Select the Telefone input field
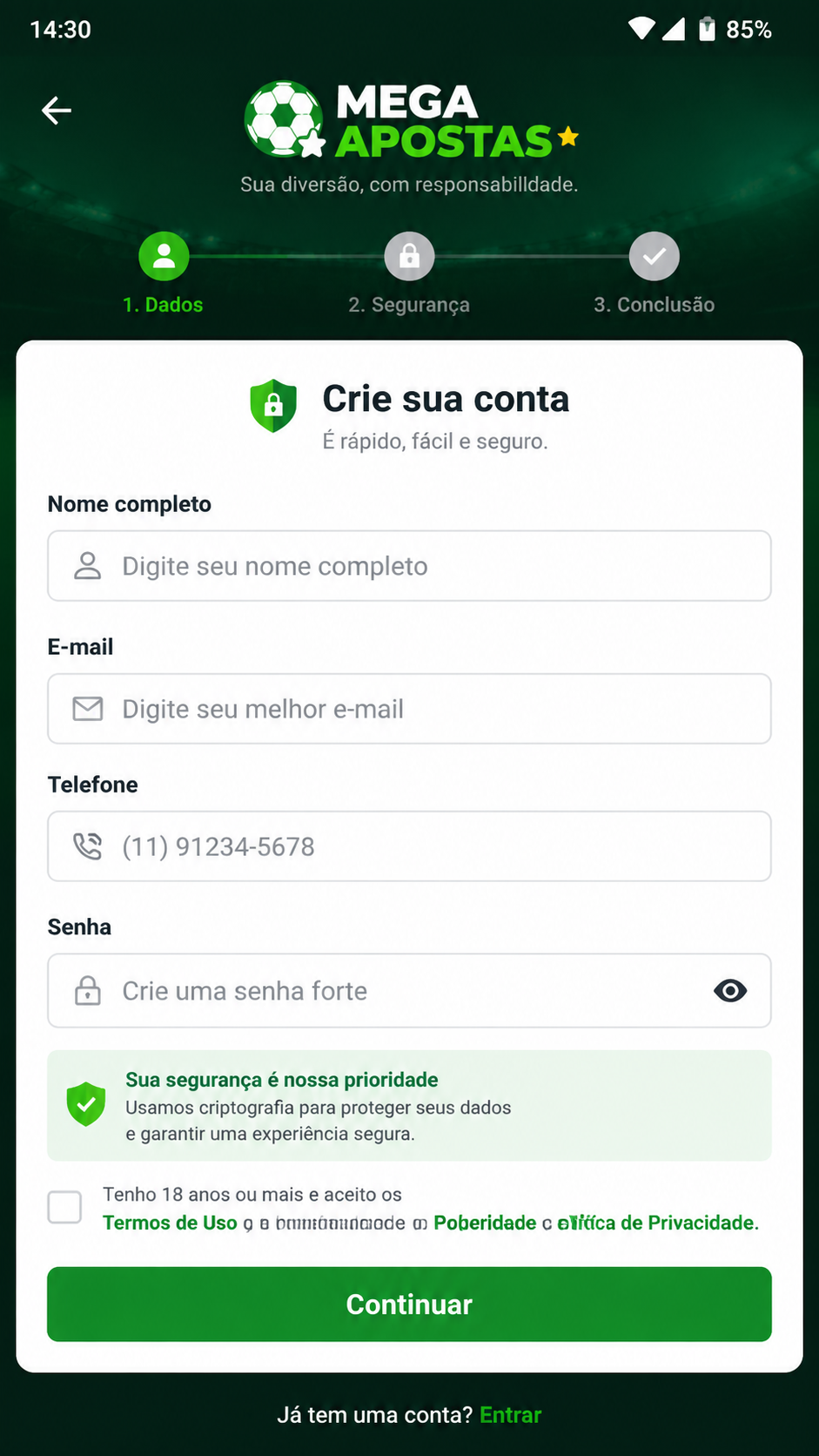 pyautogui.click(x=409, y=846)
